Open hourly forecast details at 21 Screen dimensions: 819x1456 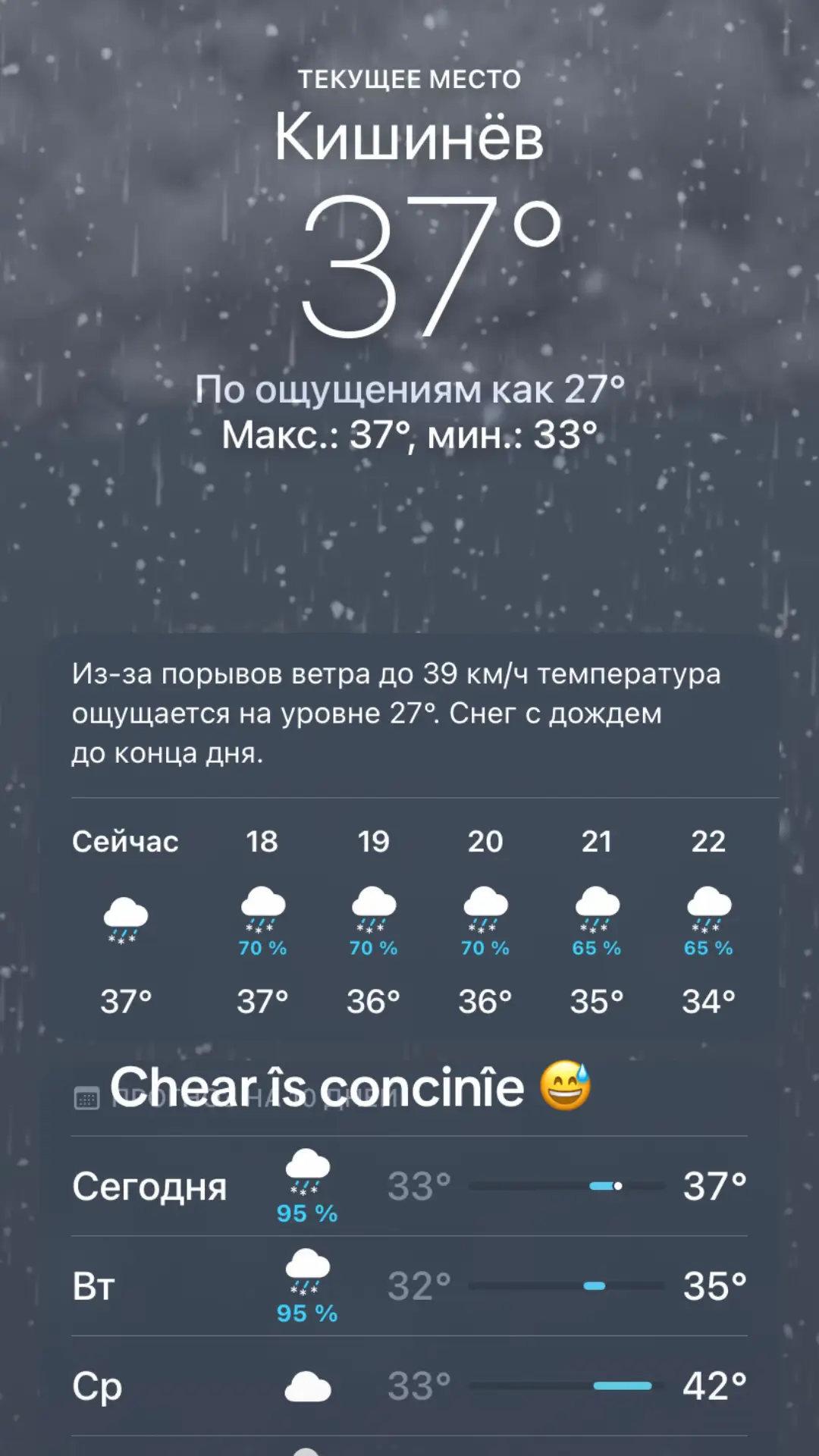(597, 921)
